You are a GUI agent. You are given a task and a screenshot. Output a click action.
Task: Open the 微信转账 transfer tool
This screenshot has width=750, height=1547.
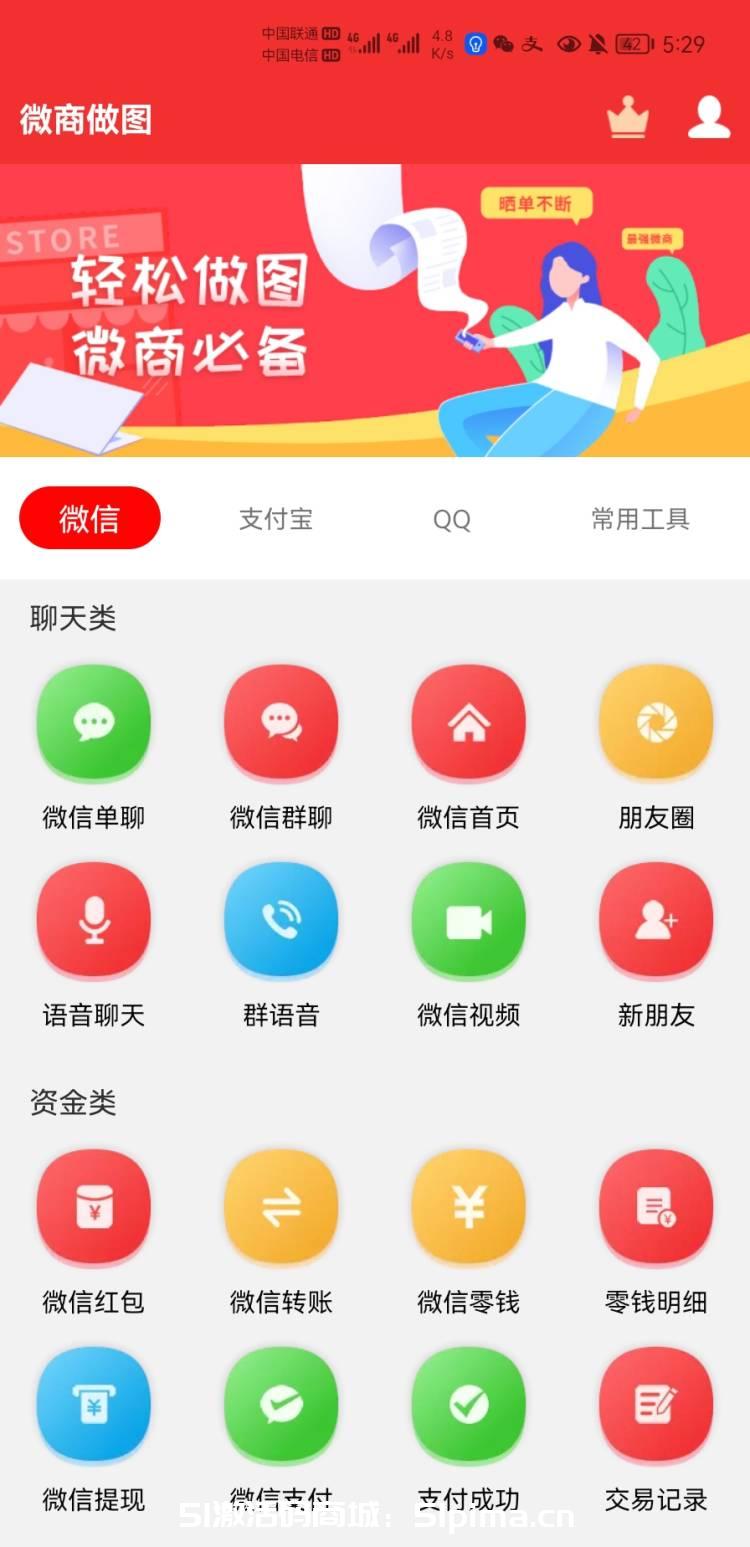(280, 1207)
